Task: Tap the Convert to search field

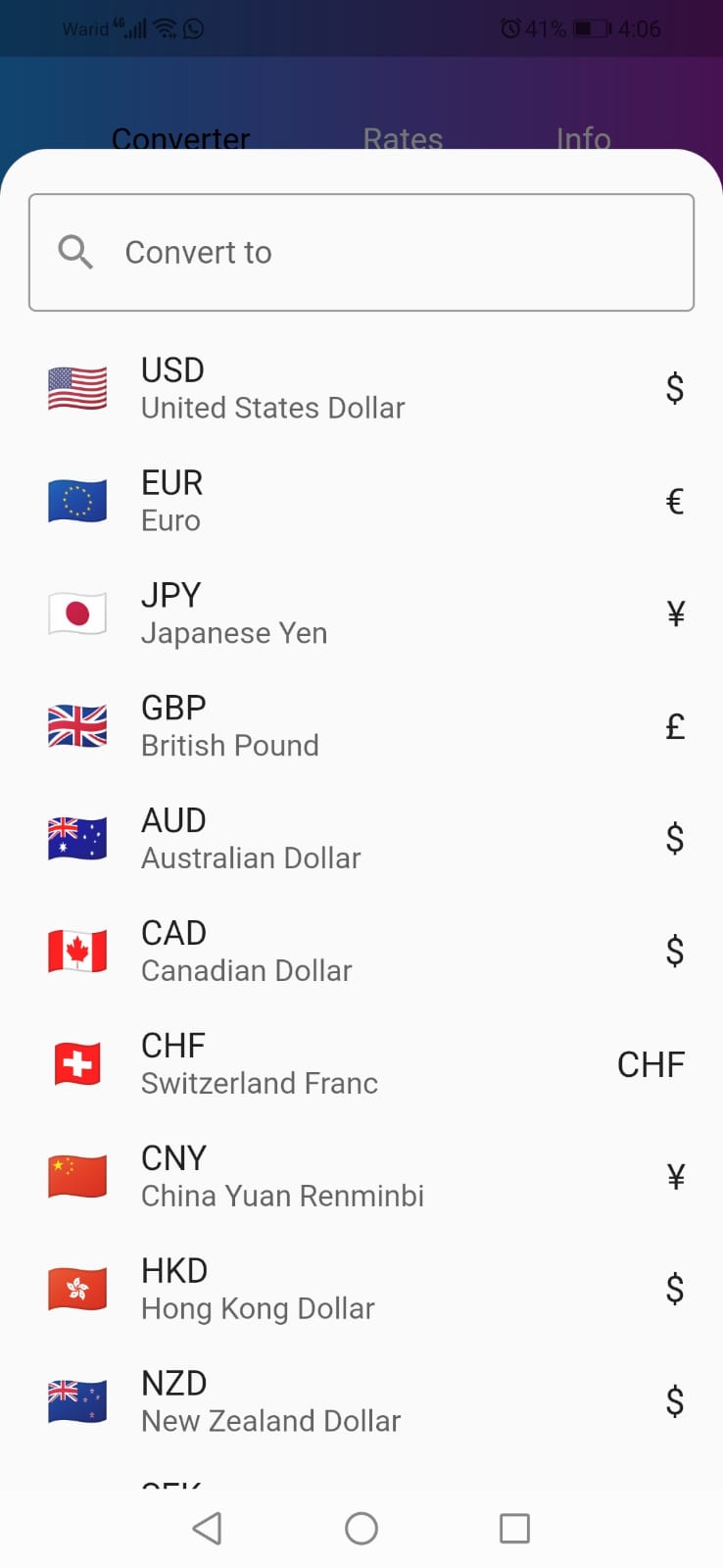Action: click(361, 253)
